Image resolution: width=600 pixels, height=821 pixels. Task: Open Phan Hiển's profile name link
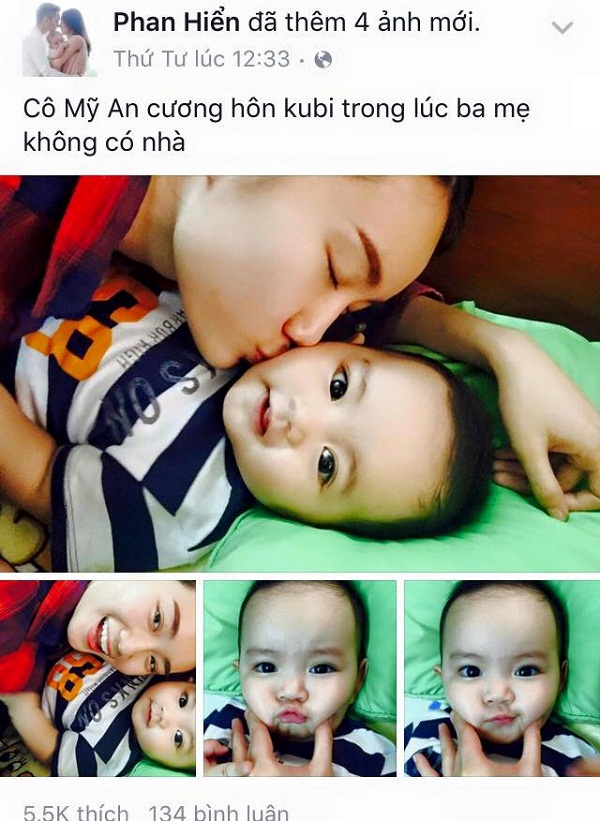(x=175, y=23)
